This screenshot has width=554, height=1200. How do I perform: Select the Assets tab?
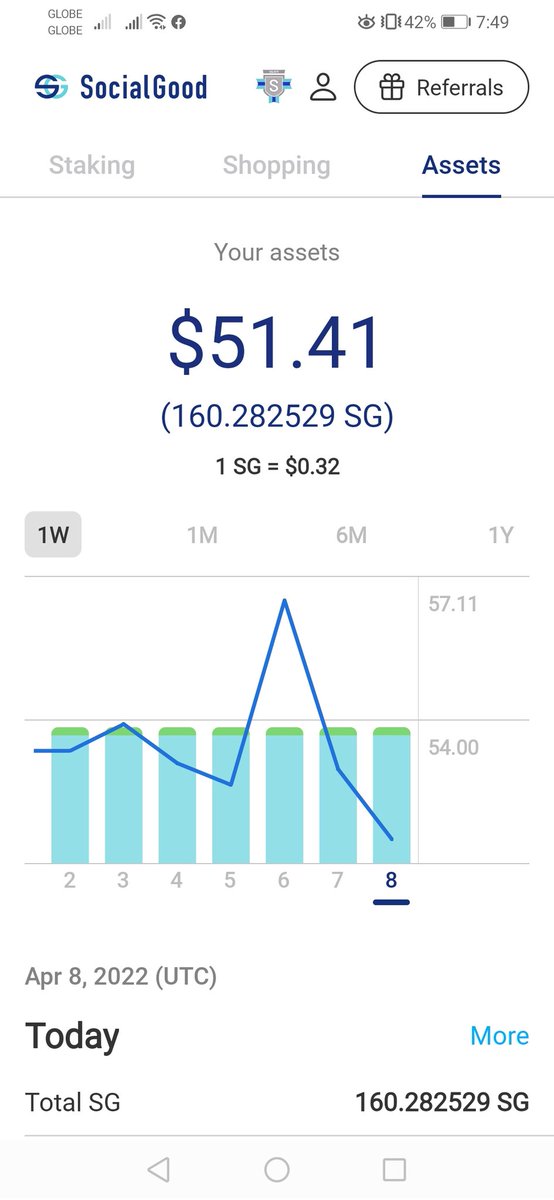coord(461,165)
